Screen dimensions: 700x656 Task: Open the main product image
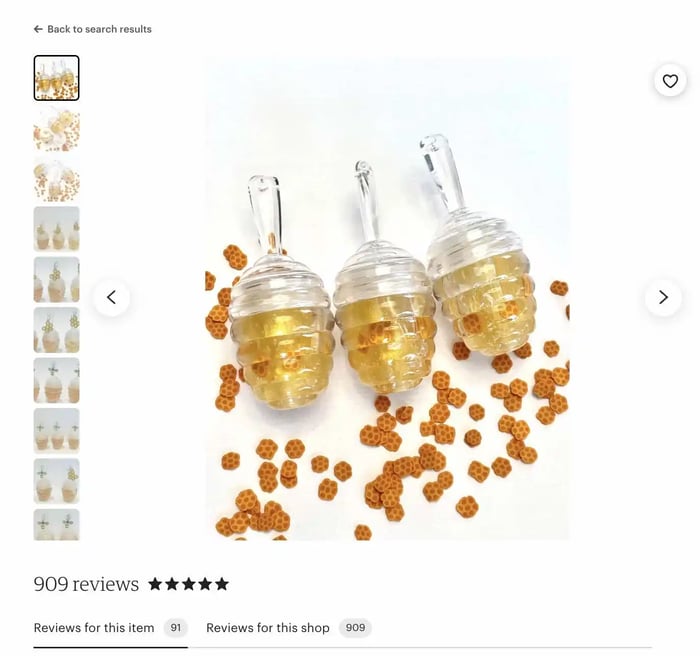(x=387, y=298)
